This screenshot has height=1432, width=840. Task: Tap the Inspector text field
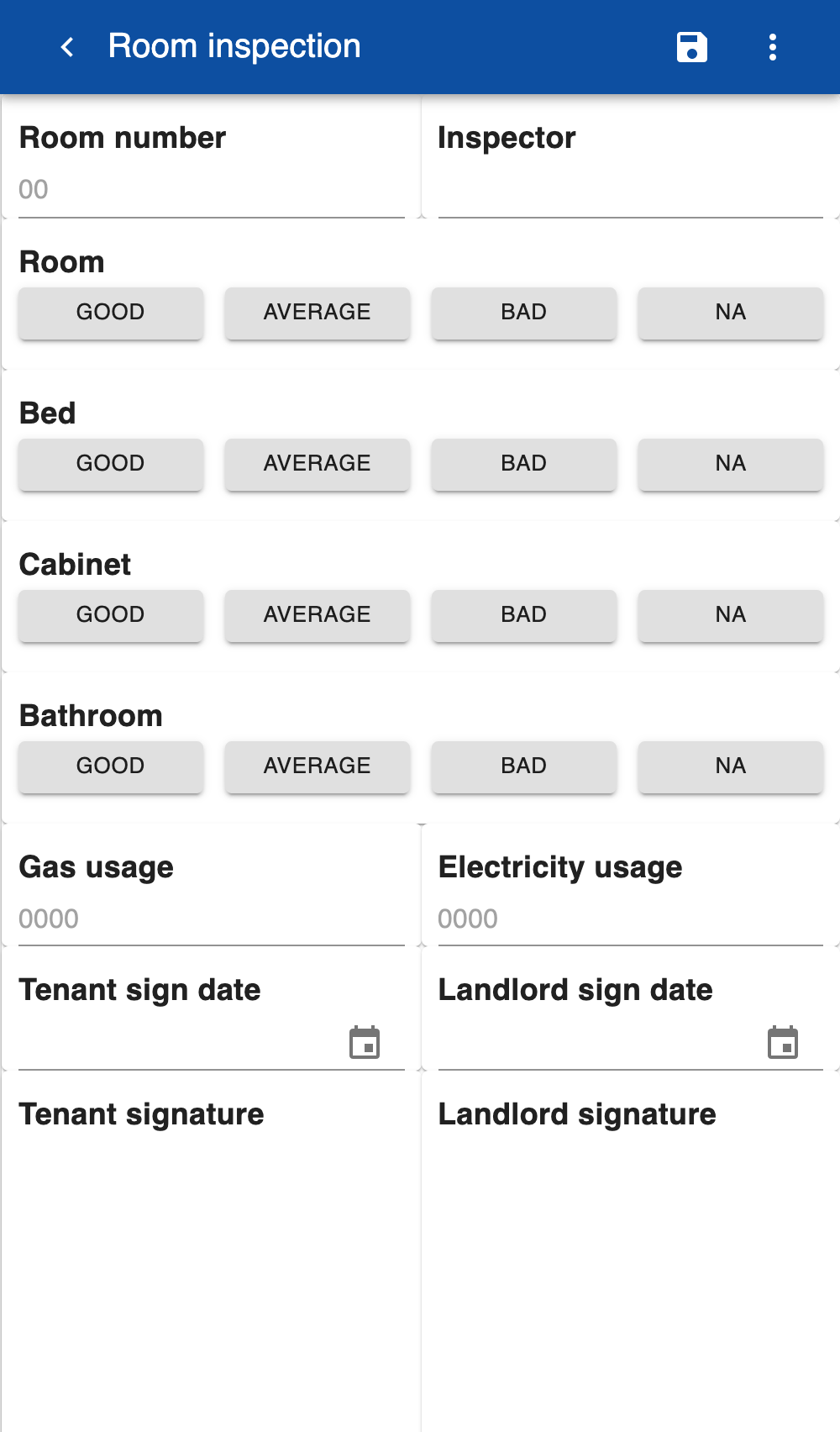pos(631,190)
